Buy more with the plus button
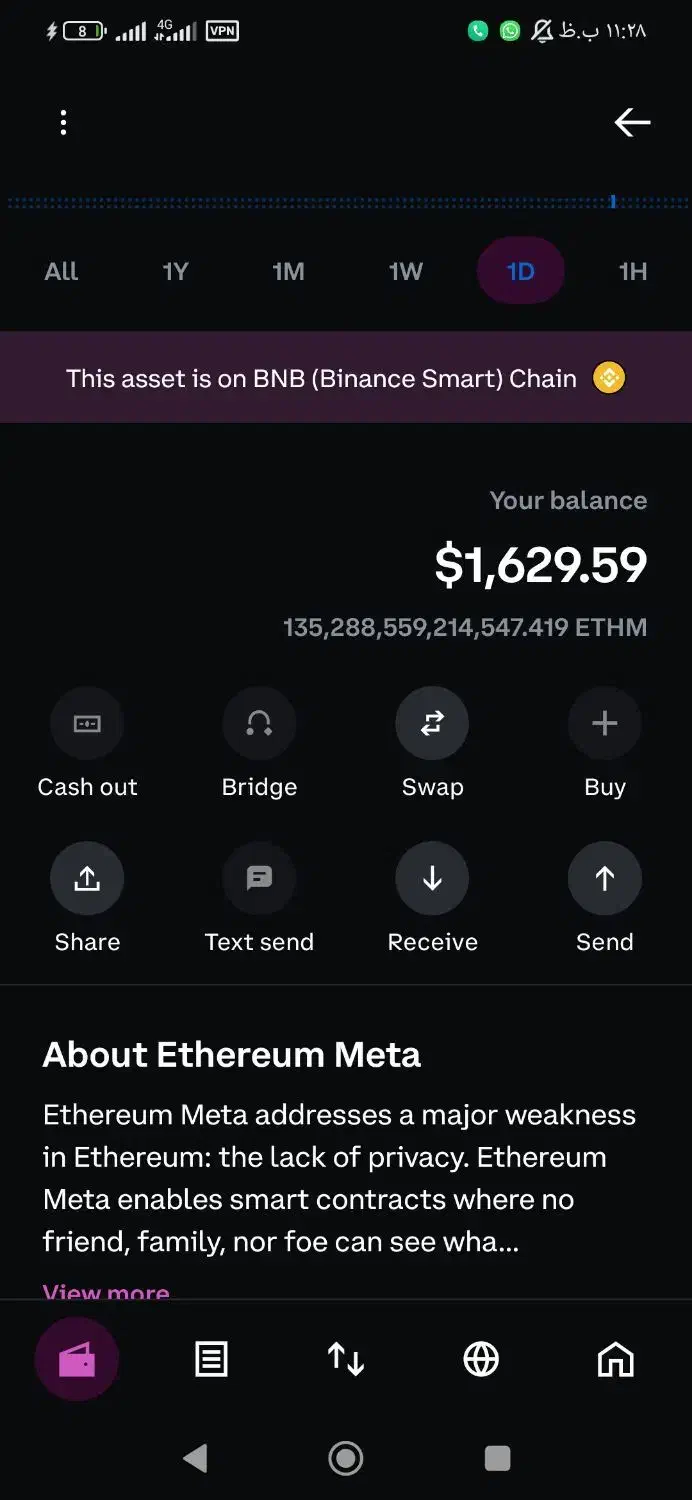This screenshot has height=1500, width=692. click(604, 724)
